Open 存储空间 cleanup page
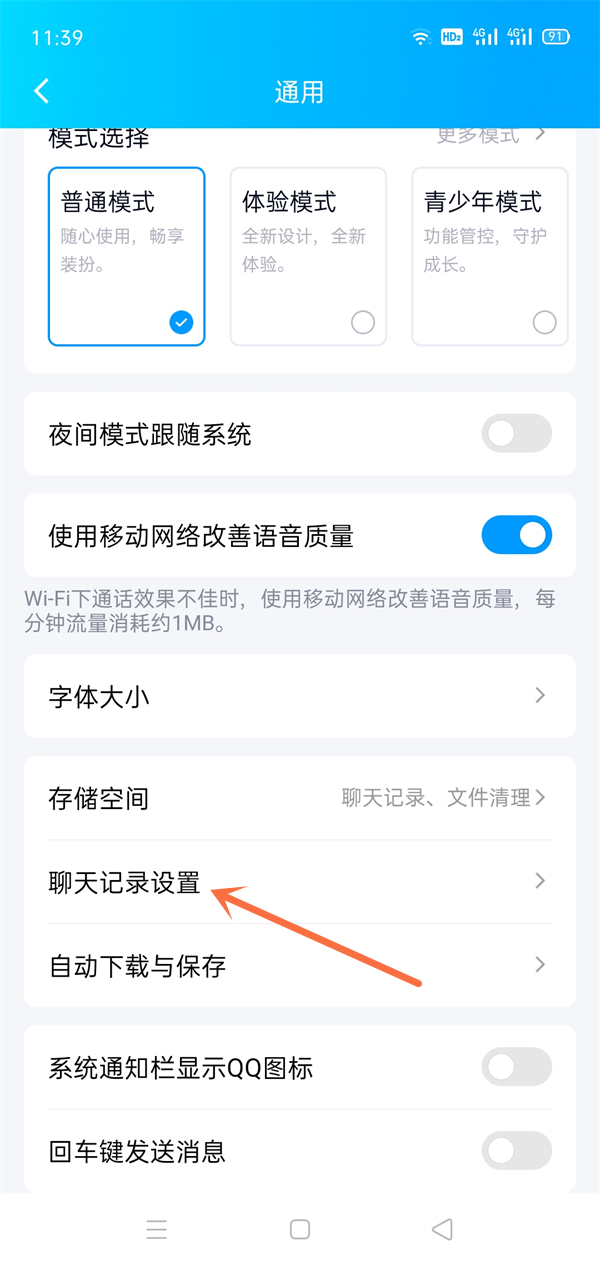Image resolution: width=600 pixels, height=1266 pixels. (x=299, y=798)
